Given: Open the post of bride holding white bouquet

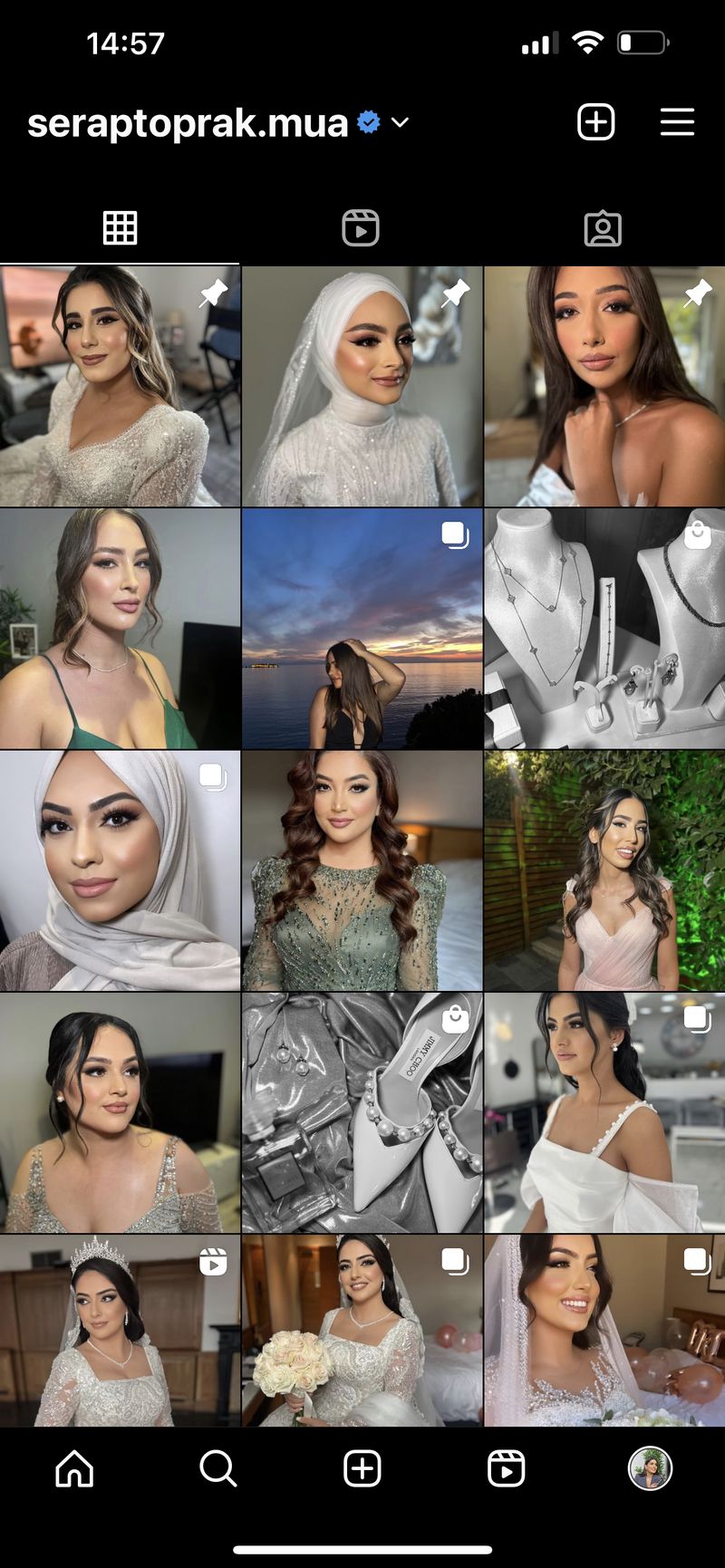Looking at the screenshot, I should click(x=362, y=1331).
